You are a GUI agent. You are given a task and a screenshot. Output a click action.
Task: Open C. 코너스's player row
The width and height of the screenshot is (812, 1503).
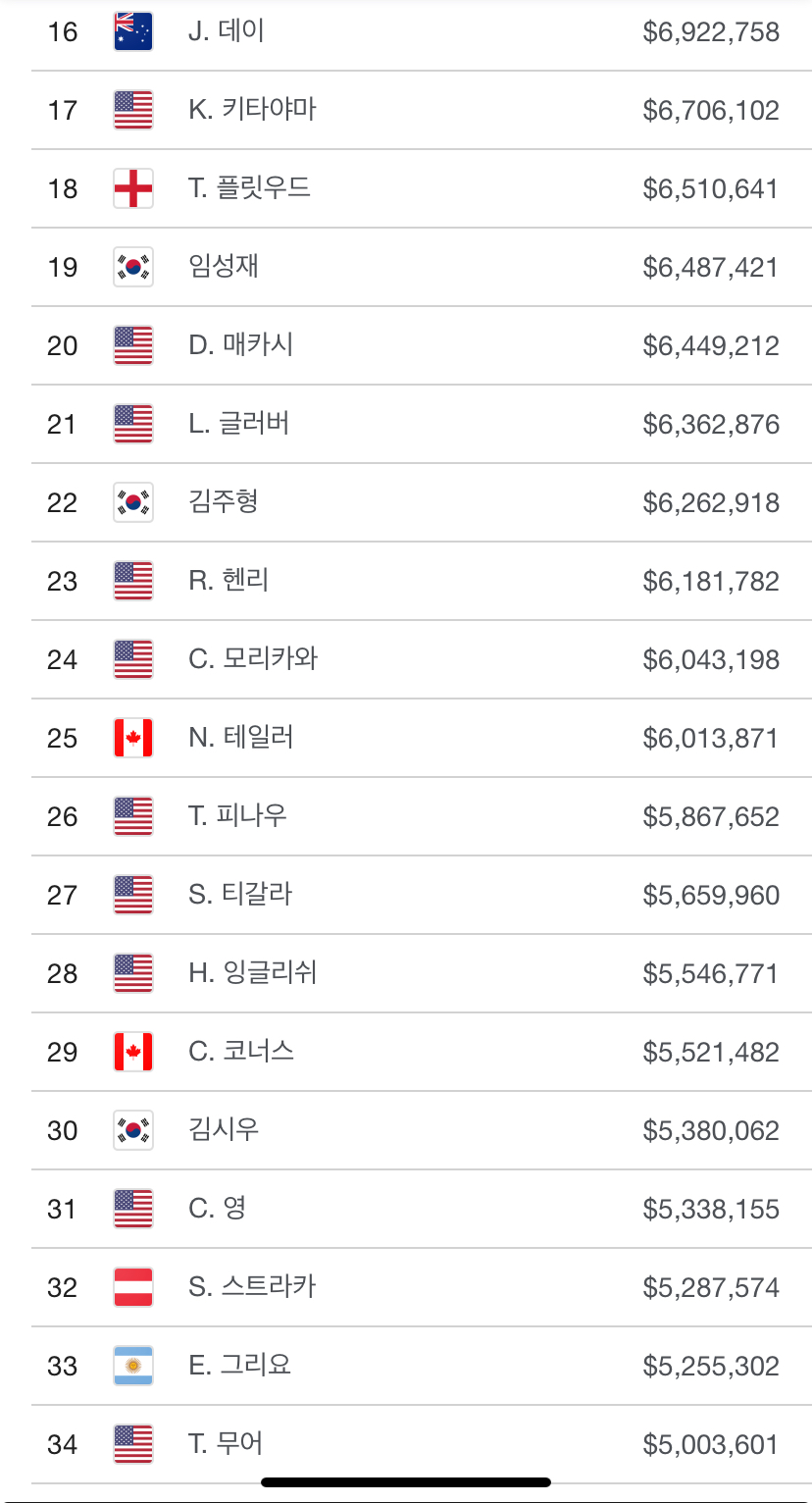(x=422, y=1052)
